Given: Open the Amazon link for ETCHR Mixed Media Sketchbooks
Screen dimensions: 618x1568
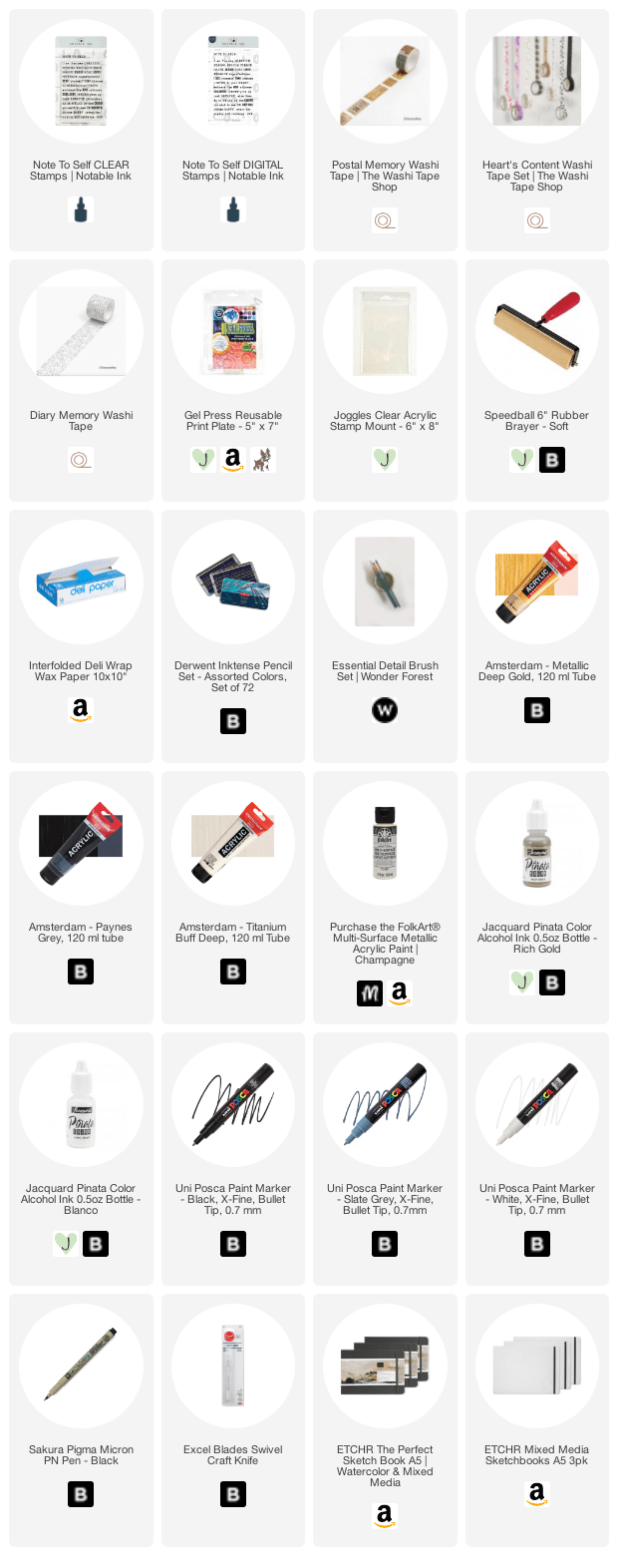Looking at the screenshot, I should pos(537,1494).
